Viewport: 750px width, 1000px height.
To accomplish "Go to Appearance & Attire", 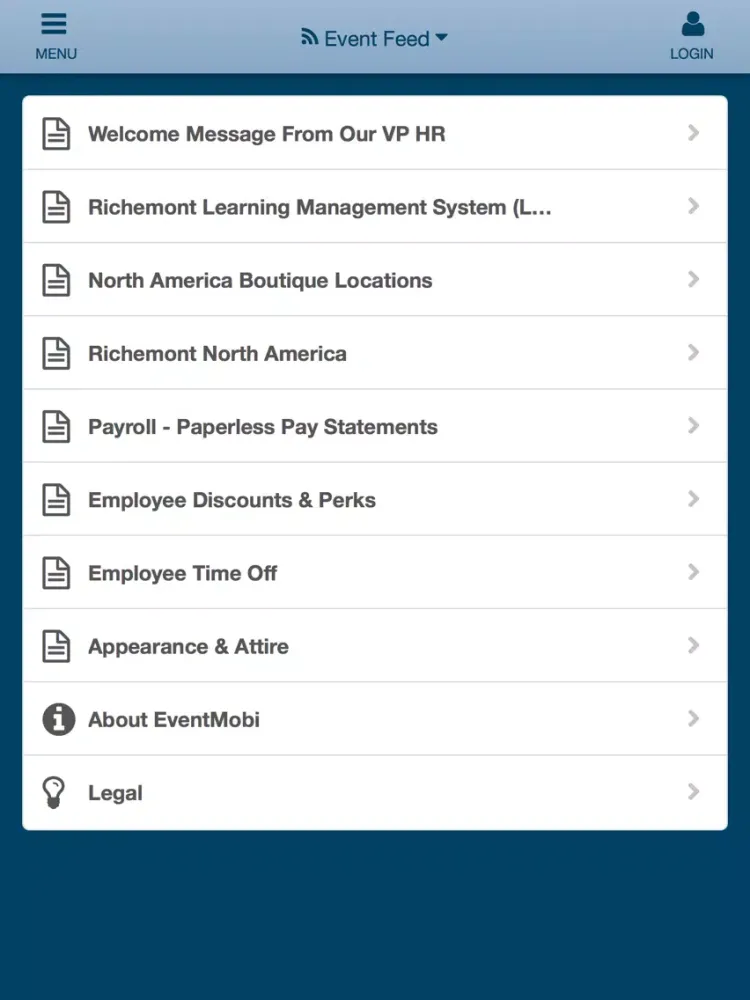I will [374, 646].
